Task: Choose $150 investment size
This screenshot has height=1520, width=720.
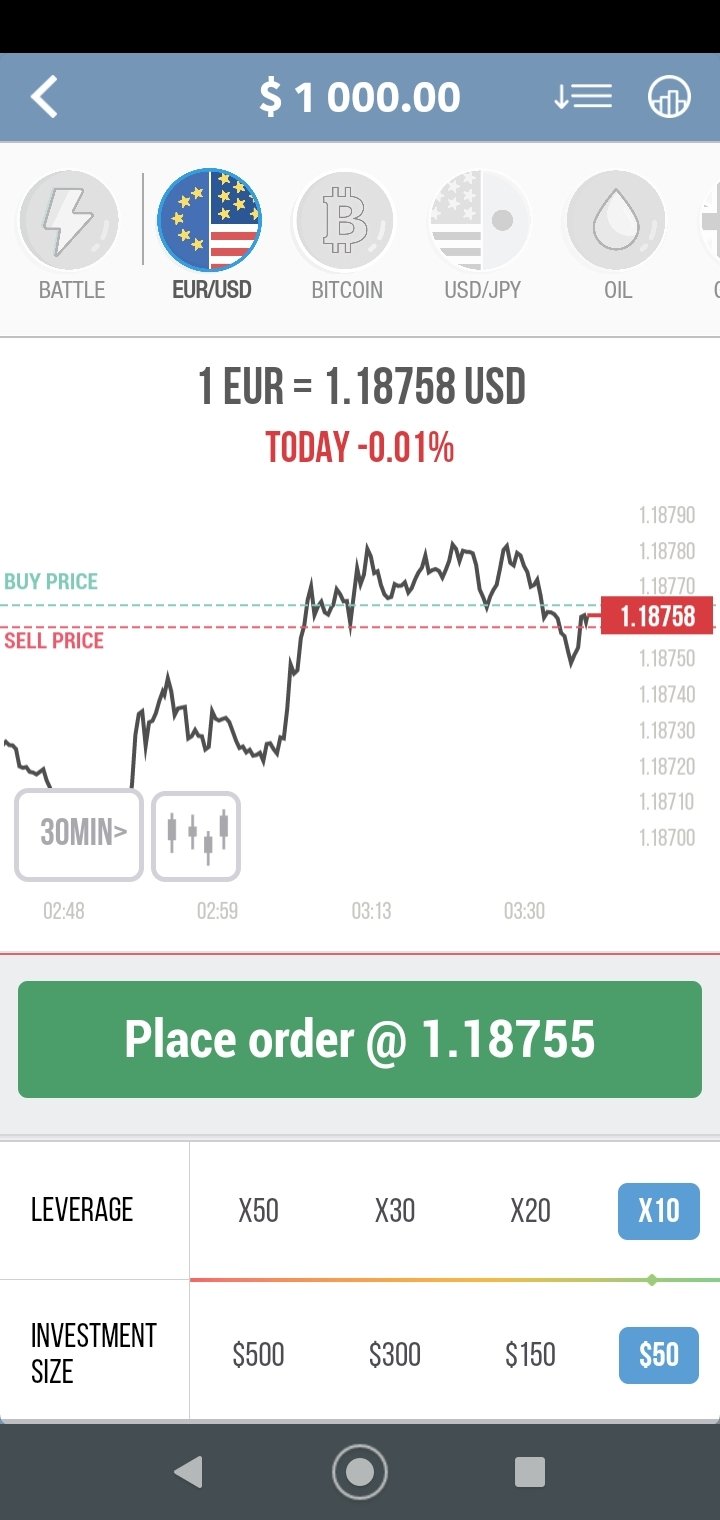Action: pyautogui.click(x=530, y=1355)
